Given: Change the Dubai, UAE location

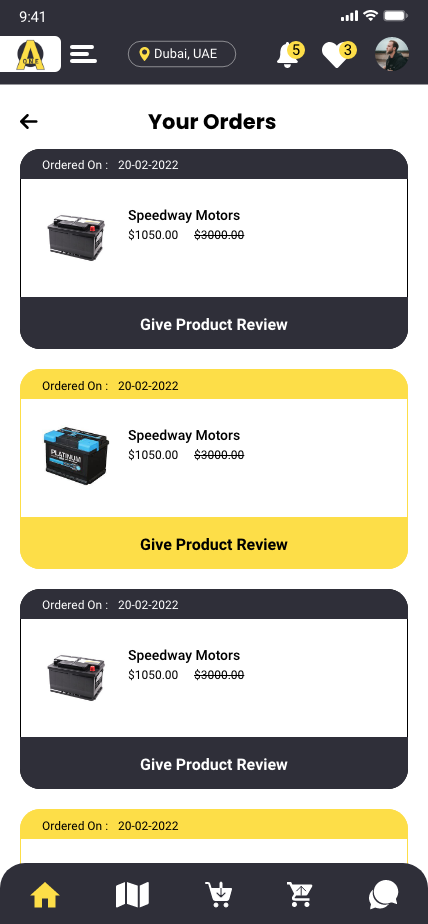Looking at the screenshot, I should coord(182,54).
